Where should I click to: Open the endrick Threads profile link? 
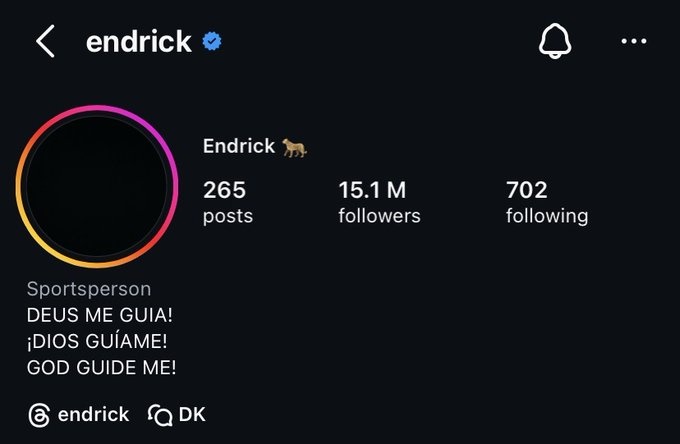[x=80, y=414]
